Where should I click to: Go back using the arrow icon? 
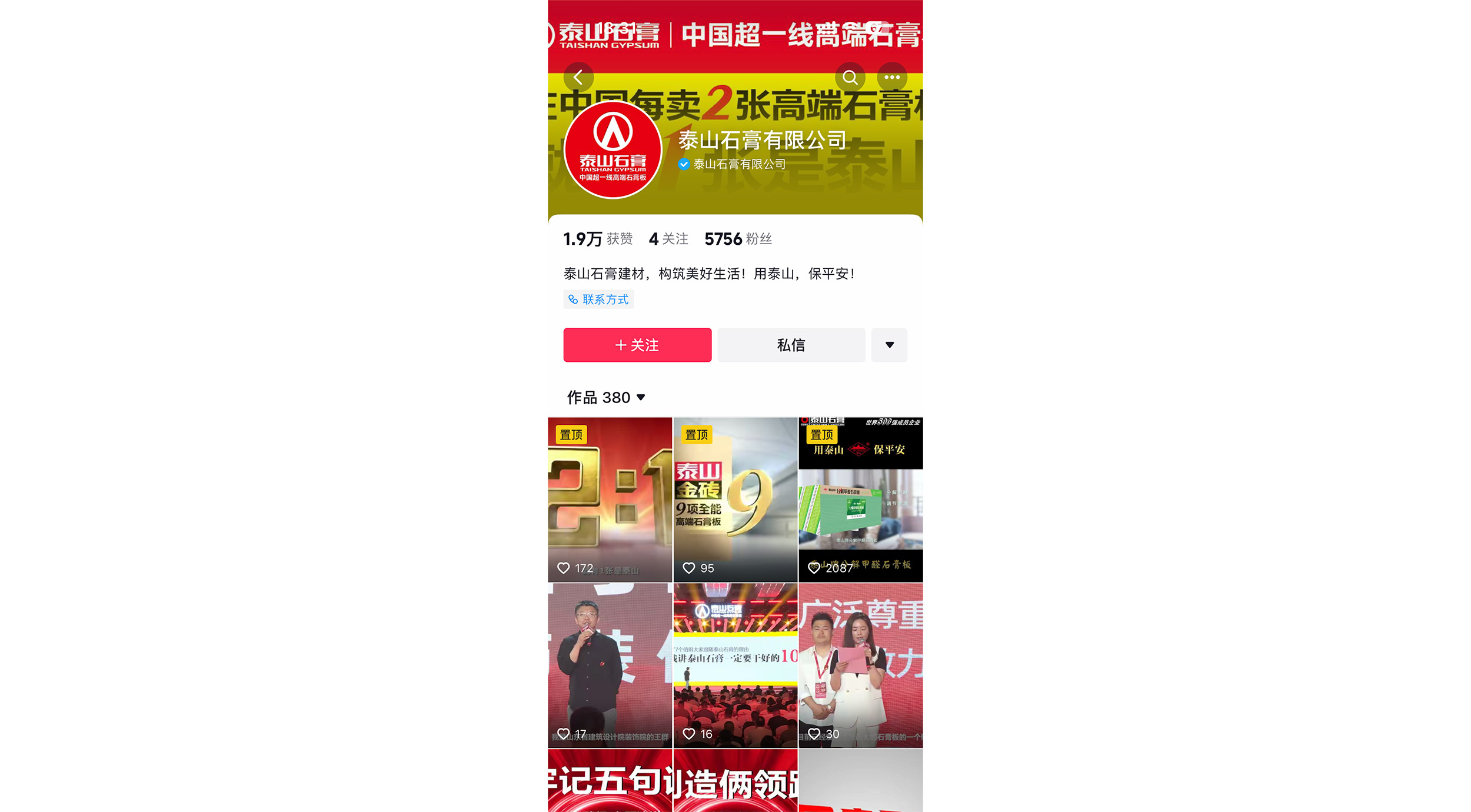578,77
